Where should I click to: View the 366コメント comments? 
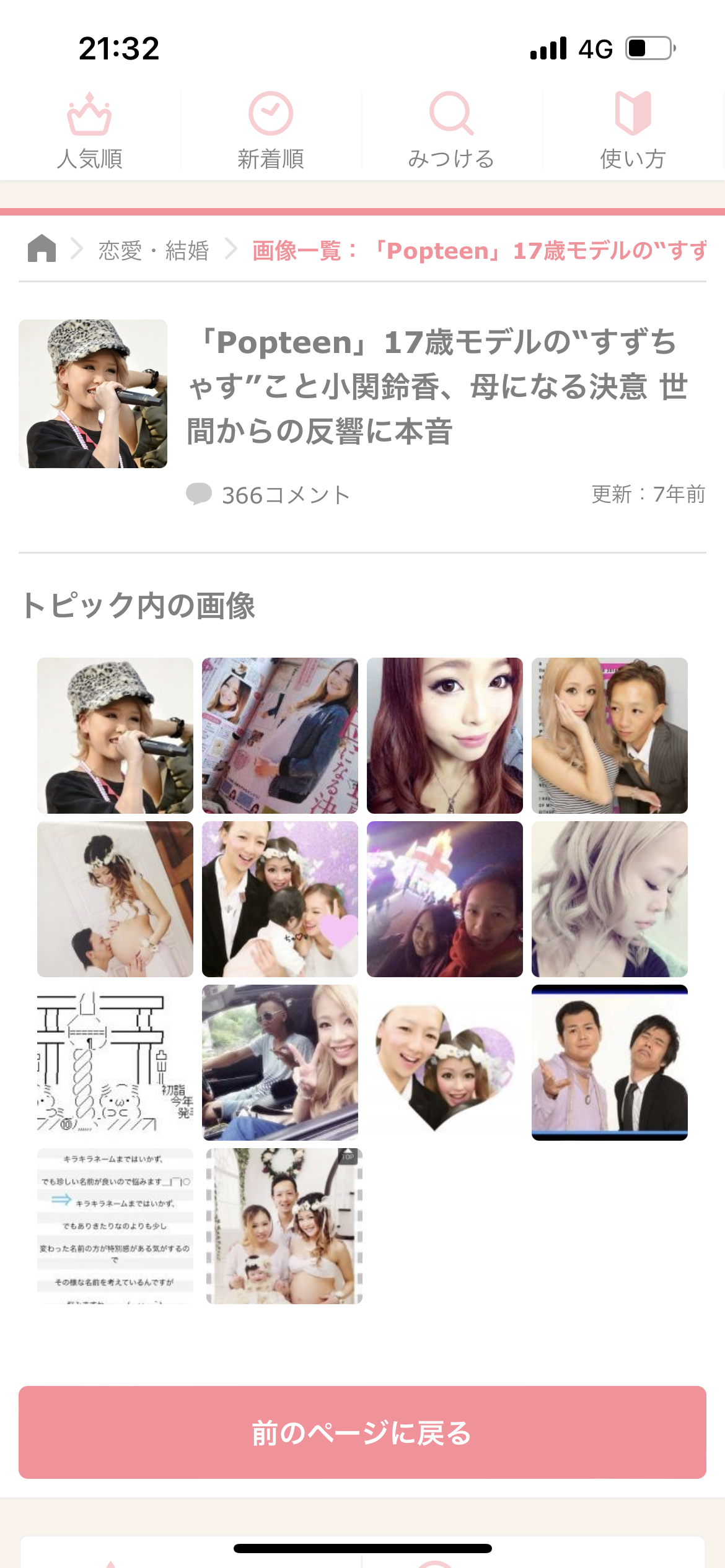tap(268, 495)
